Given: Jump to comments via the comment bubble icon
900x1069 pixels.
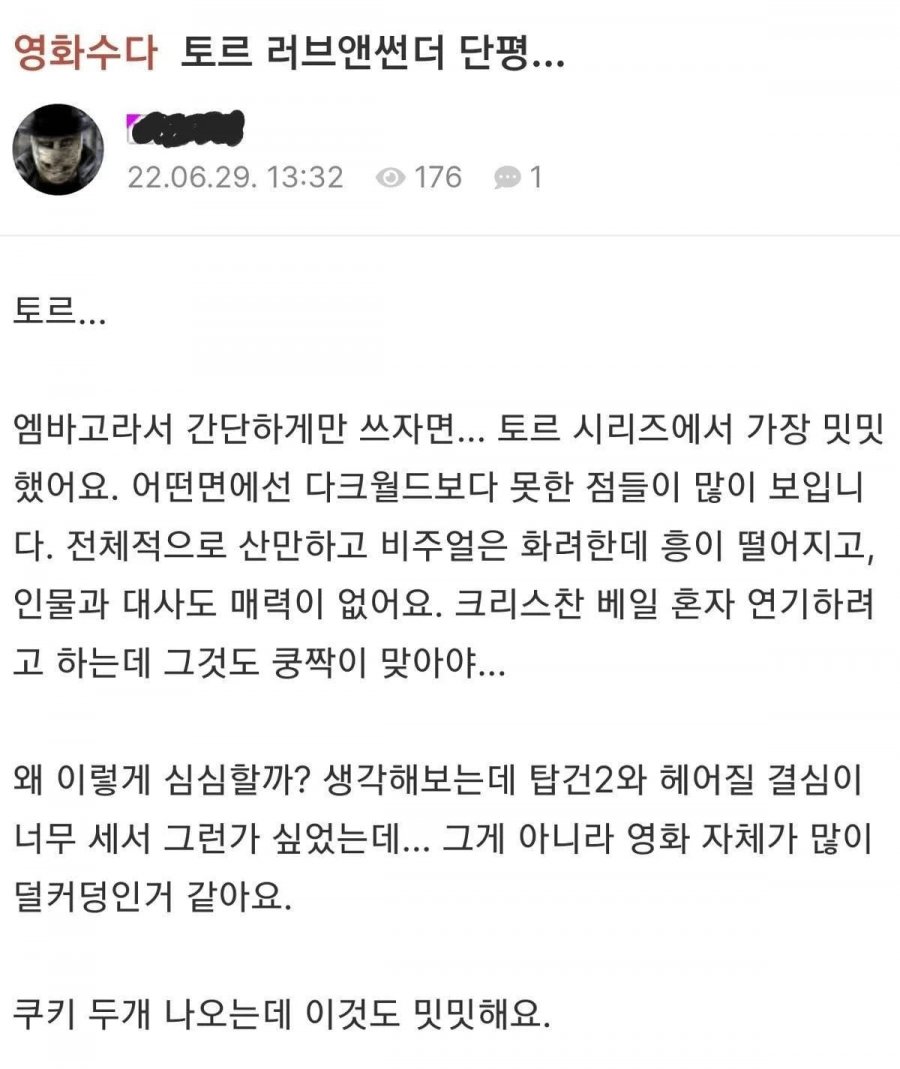Looking at the screenshot, I should pos(507,178).
